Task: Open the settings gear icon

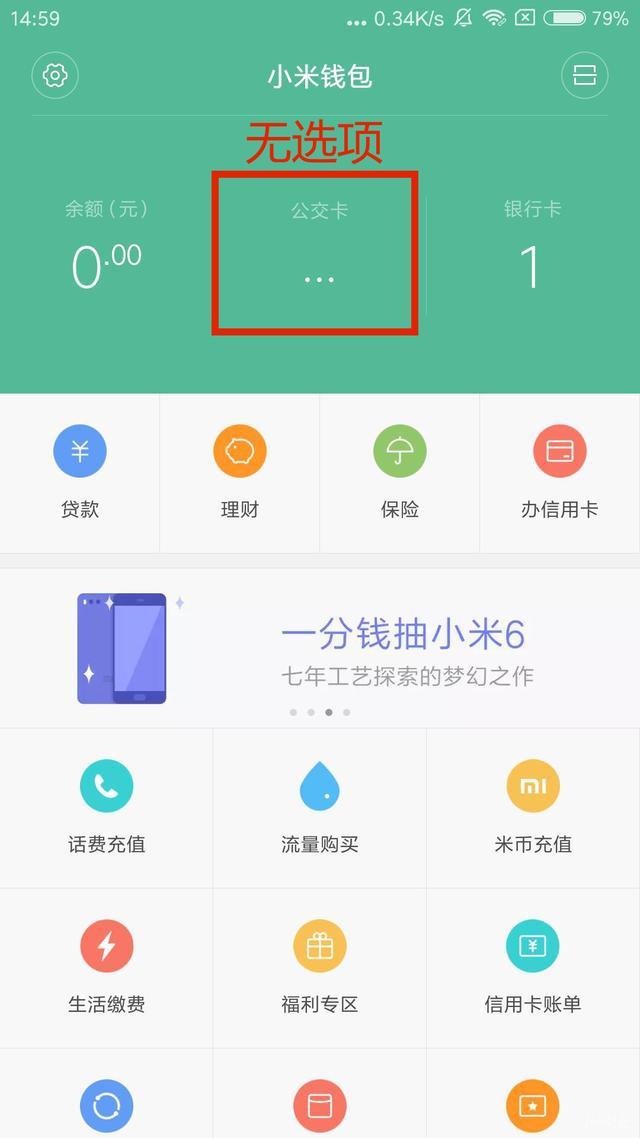Action: pos(55,75)
